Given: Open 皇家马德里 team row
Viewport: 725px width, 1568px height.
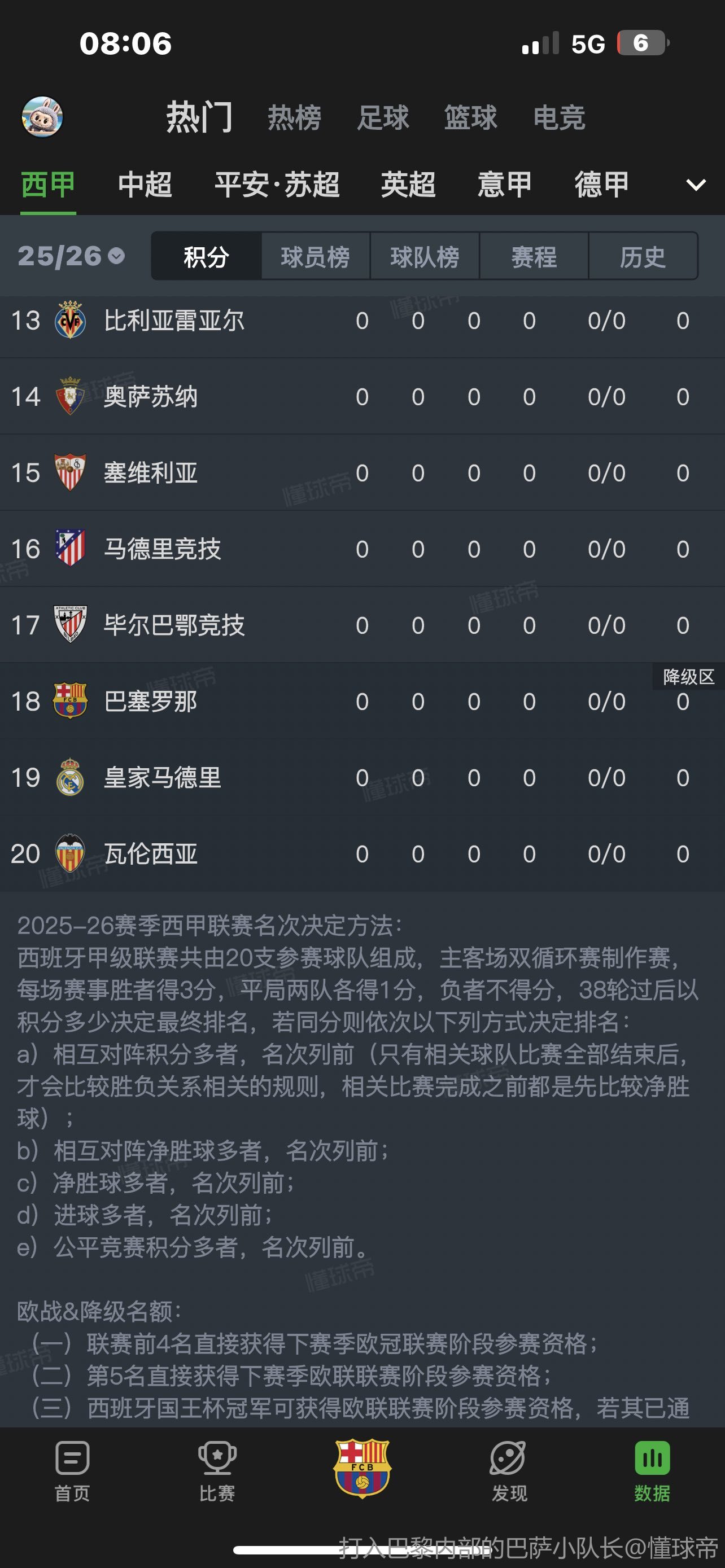Looking at the screenshot, I should click(362, 777).
